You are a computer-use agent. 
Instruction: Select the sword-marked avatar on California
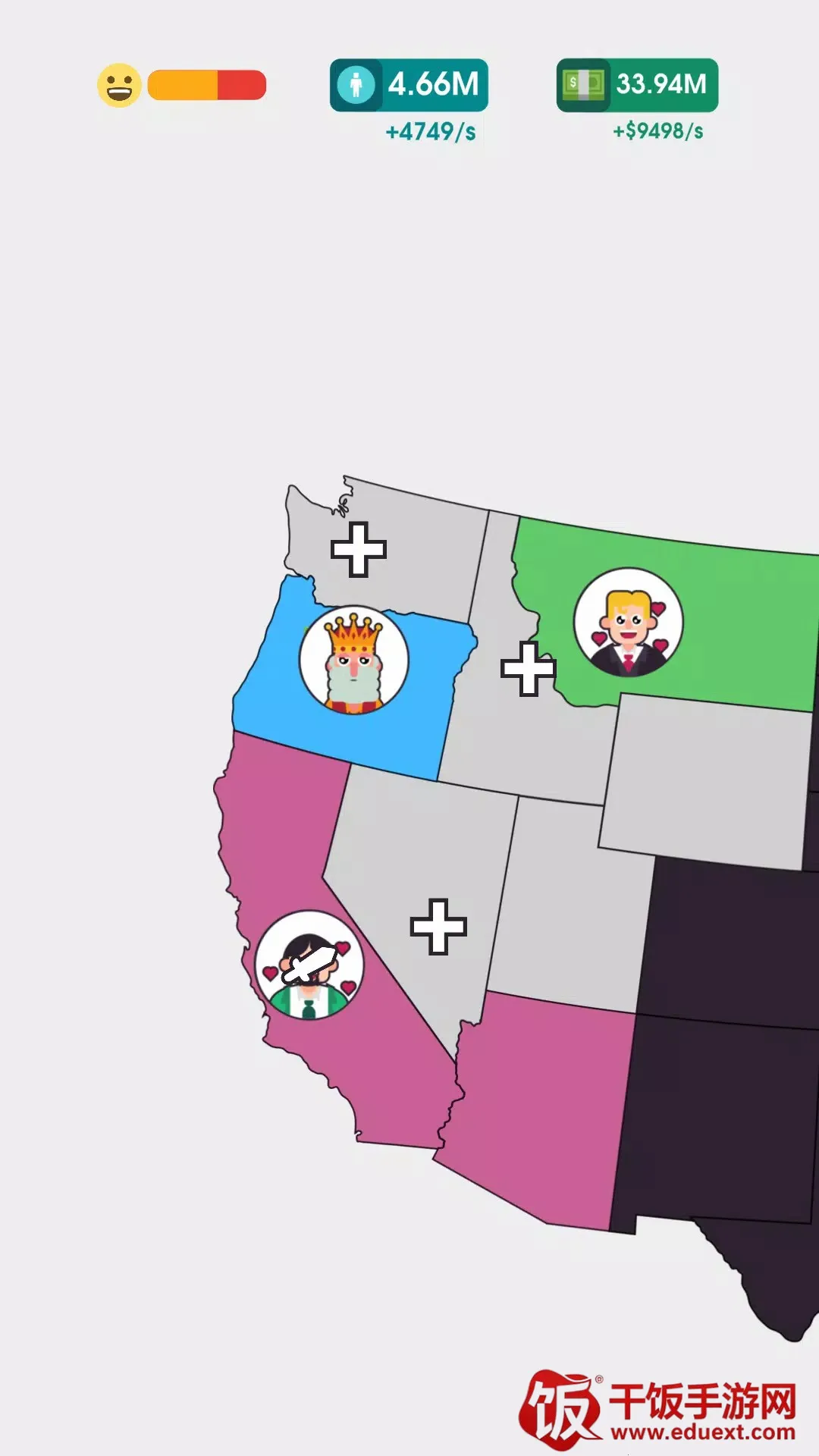pos(309,965)
